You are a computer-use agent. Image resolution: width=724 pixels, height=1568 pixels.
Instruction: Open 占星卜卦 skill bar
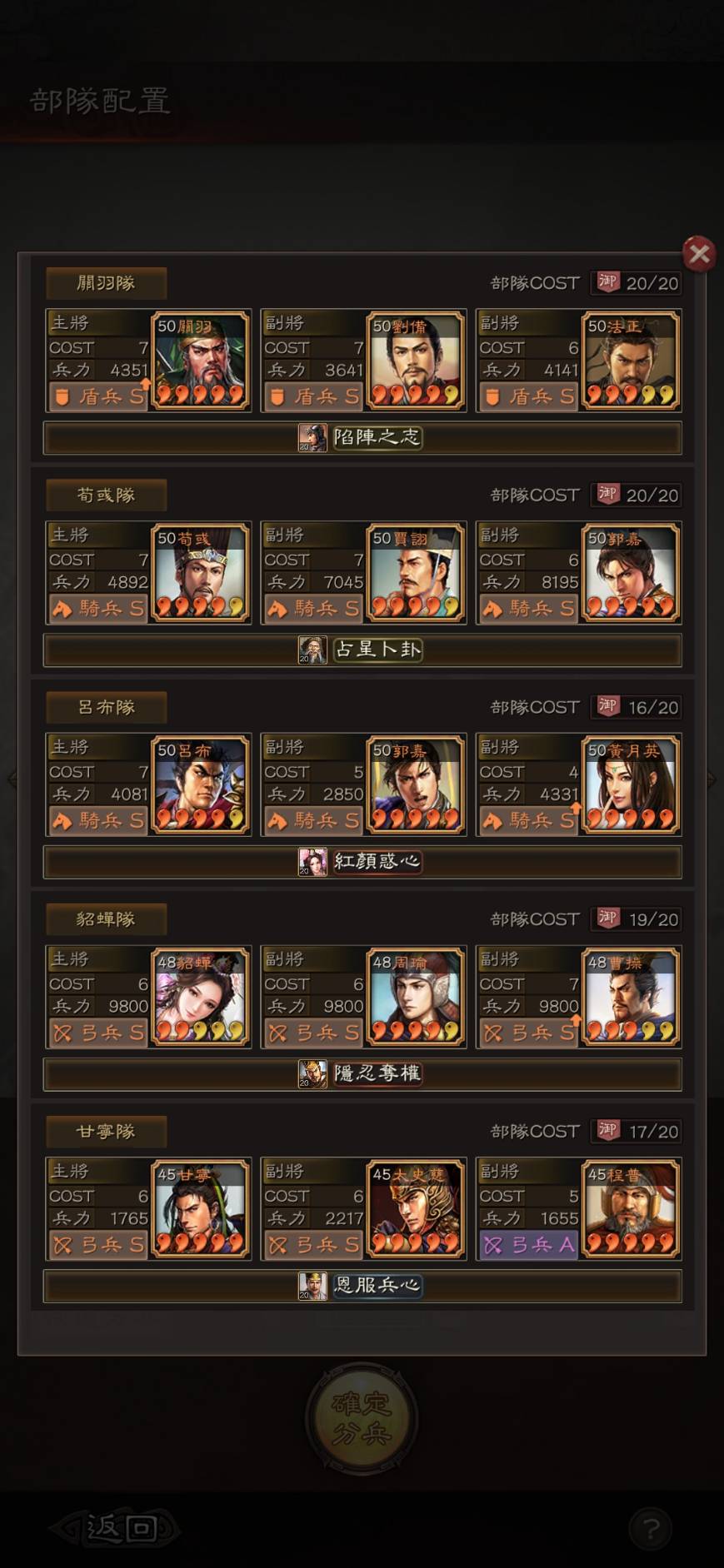362,650
